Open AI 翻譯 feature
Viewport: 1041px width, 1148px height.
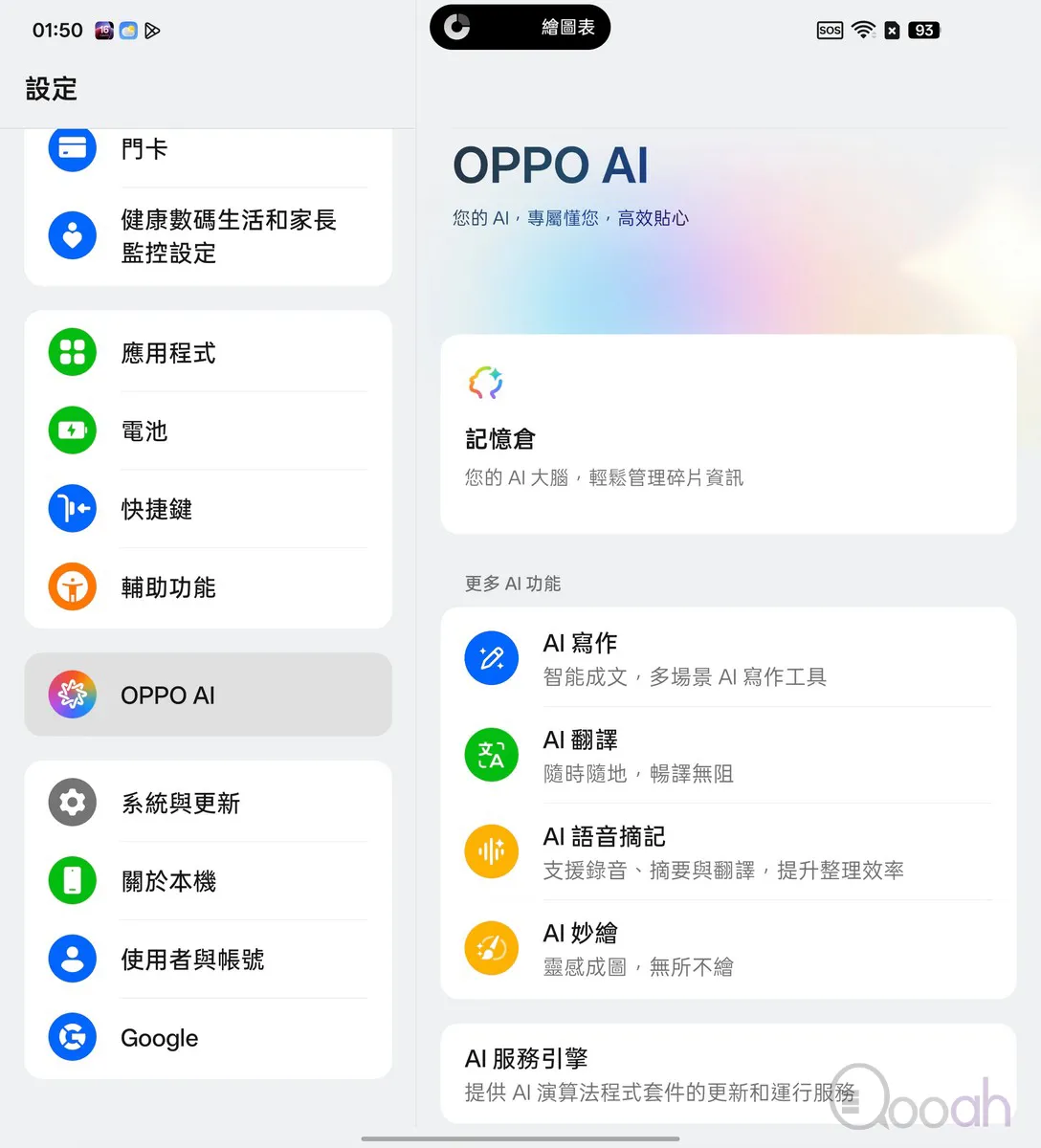pyautogui.click(x=727, y=756)
